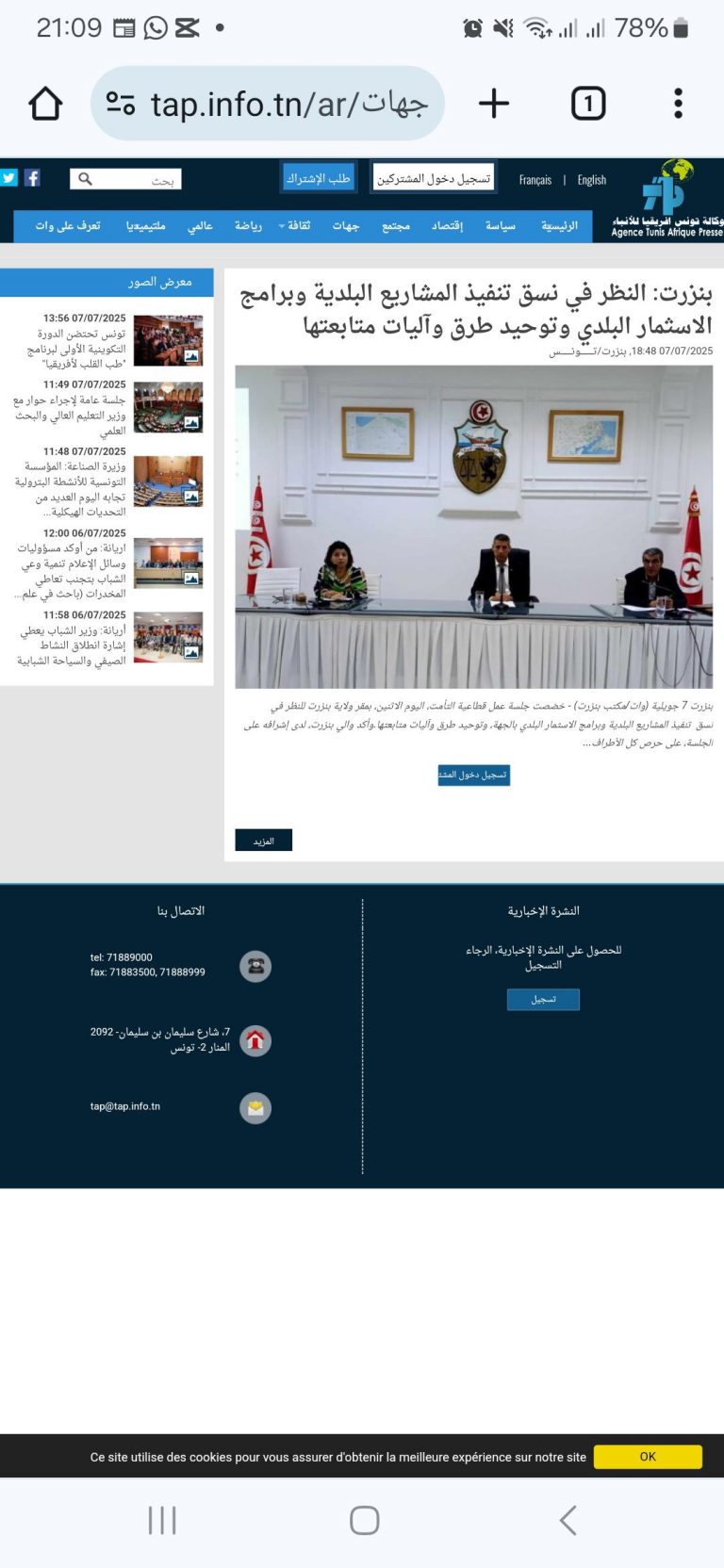Open the TAP Twitter page

8,178
